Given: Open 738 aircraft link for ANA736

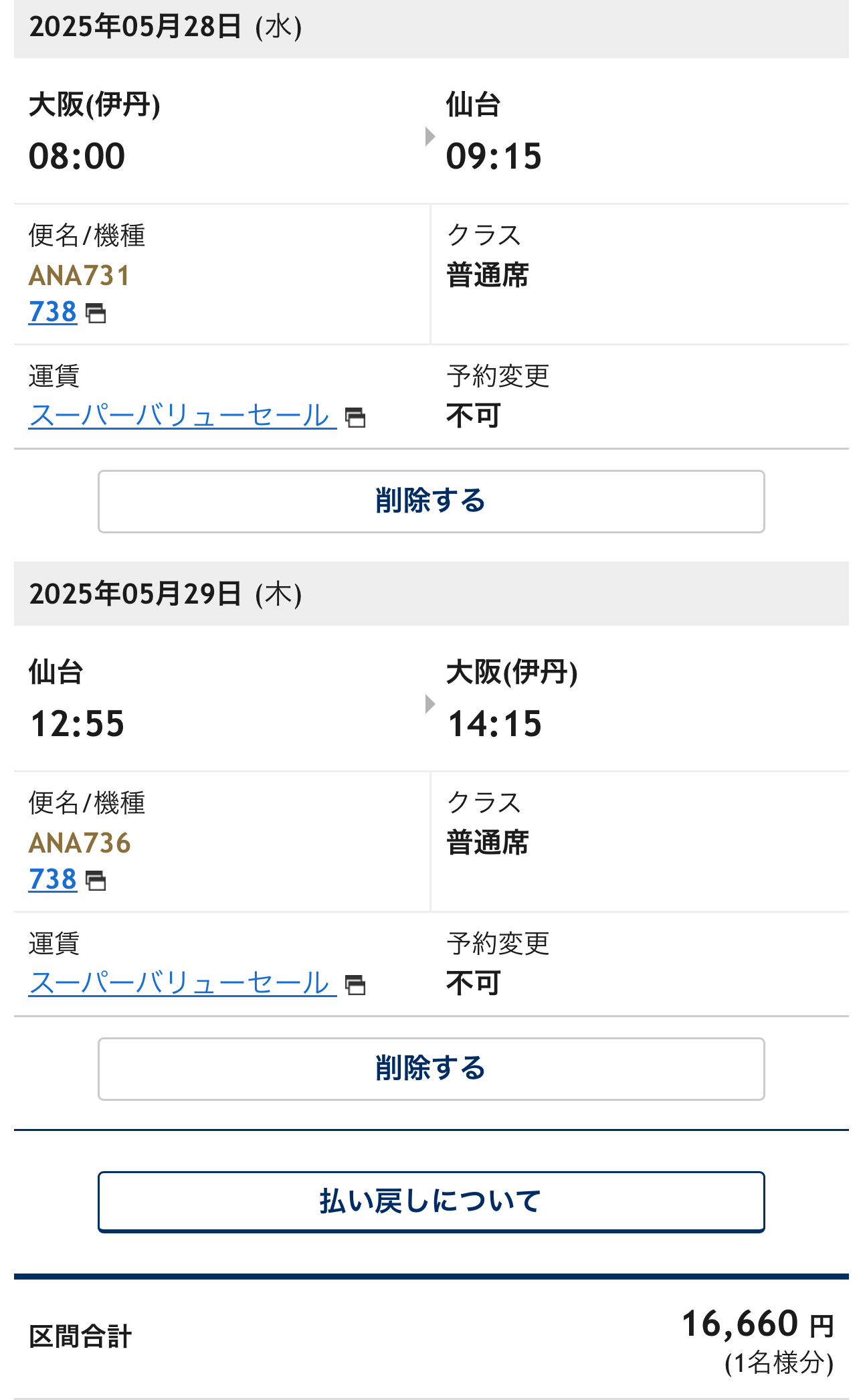Looking at the screenshot, I should (x=53, y=879).
